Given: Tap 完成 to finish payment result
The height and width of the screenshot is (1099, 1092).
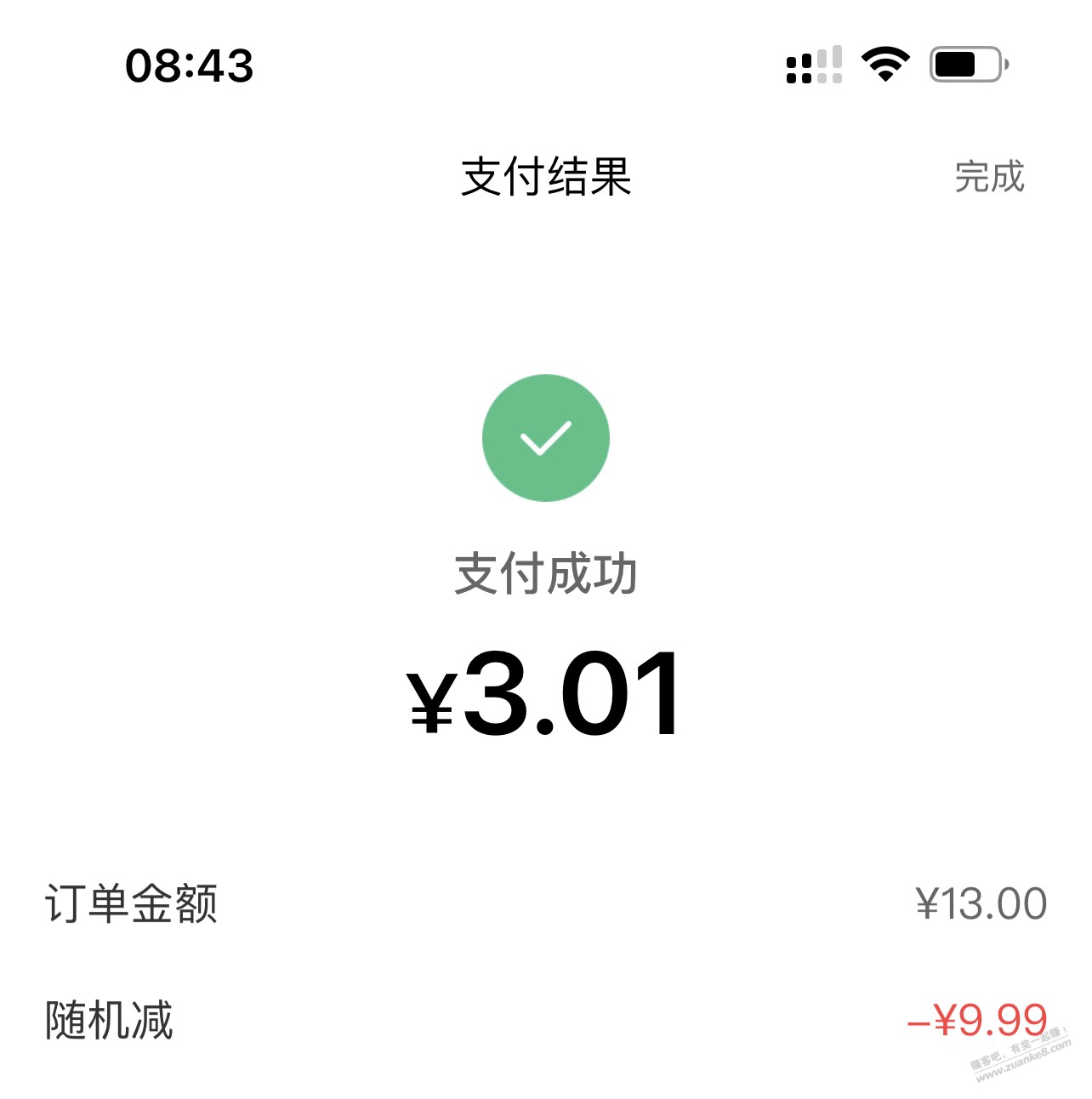Looking at the screenshot, I should [989, 177].
